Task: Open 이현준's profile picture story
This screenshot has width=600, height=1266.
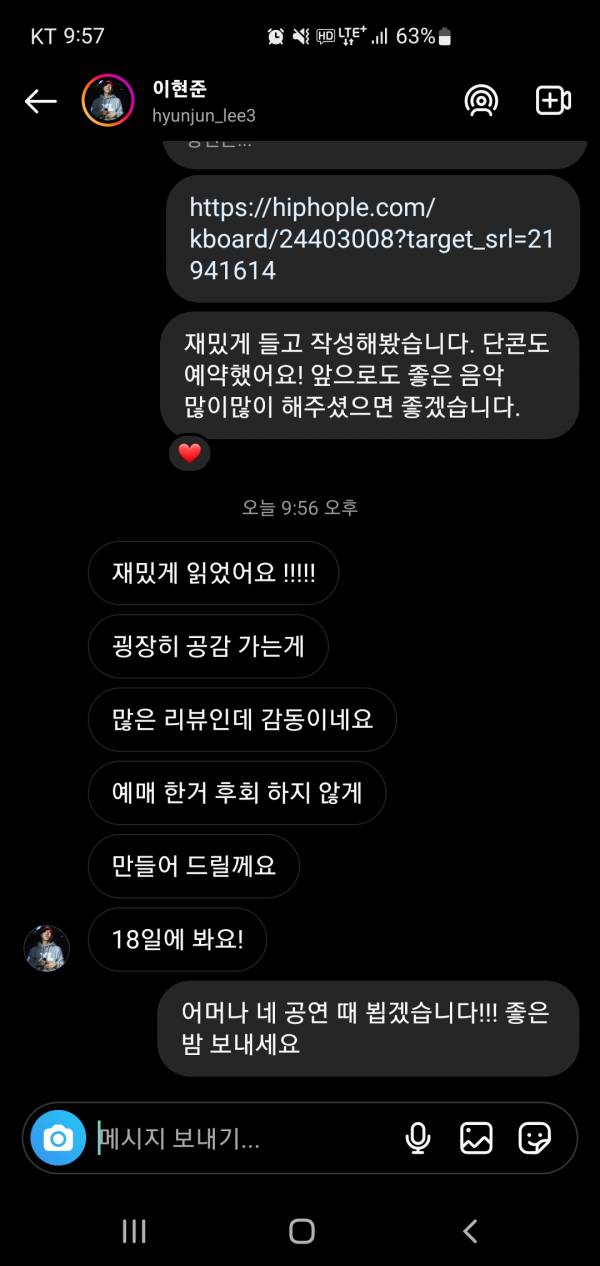Action: click(x=108, y=101)
